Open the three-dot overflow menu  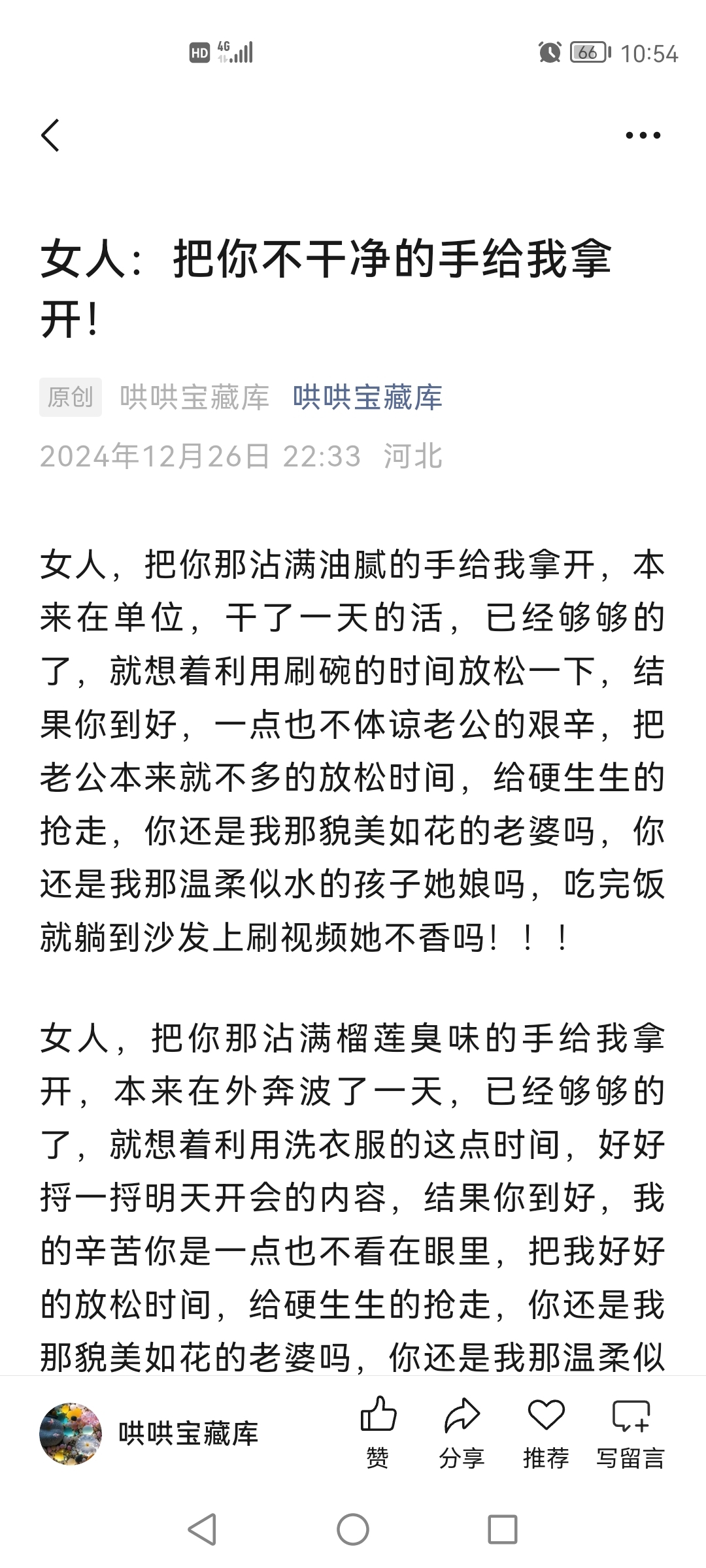(x=643, y=135)
